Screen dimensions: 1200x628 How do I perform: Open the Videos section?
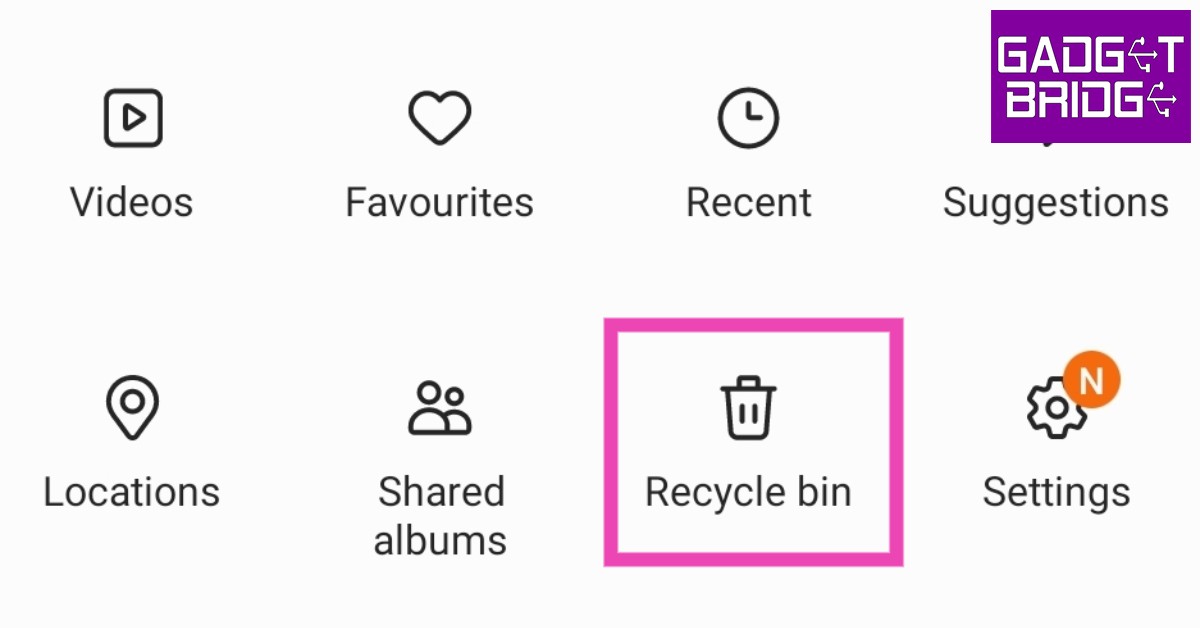click(x=132, y=150)
